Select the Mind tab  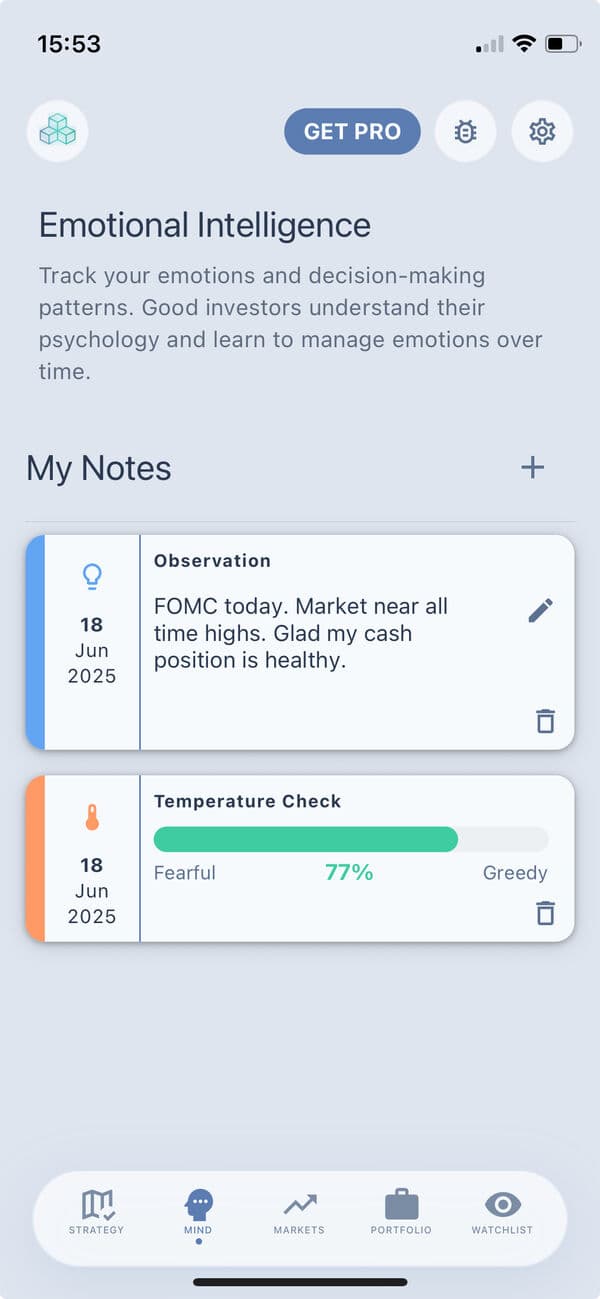[x=198, y=1212]
